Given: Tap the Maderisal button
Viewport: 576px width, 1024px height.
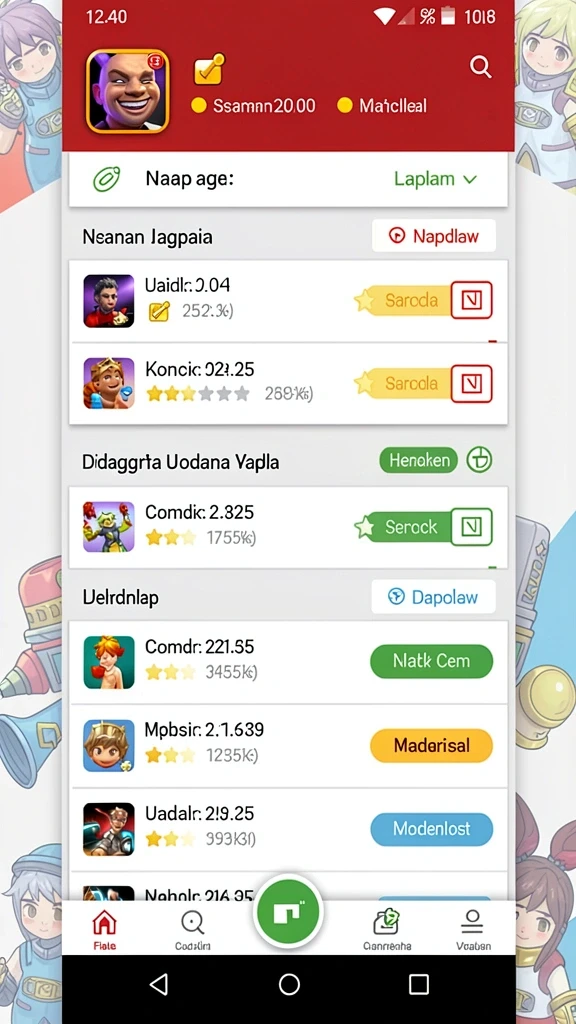Looking at the screenshot, I should [x=431, y=745].
